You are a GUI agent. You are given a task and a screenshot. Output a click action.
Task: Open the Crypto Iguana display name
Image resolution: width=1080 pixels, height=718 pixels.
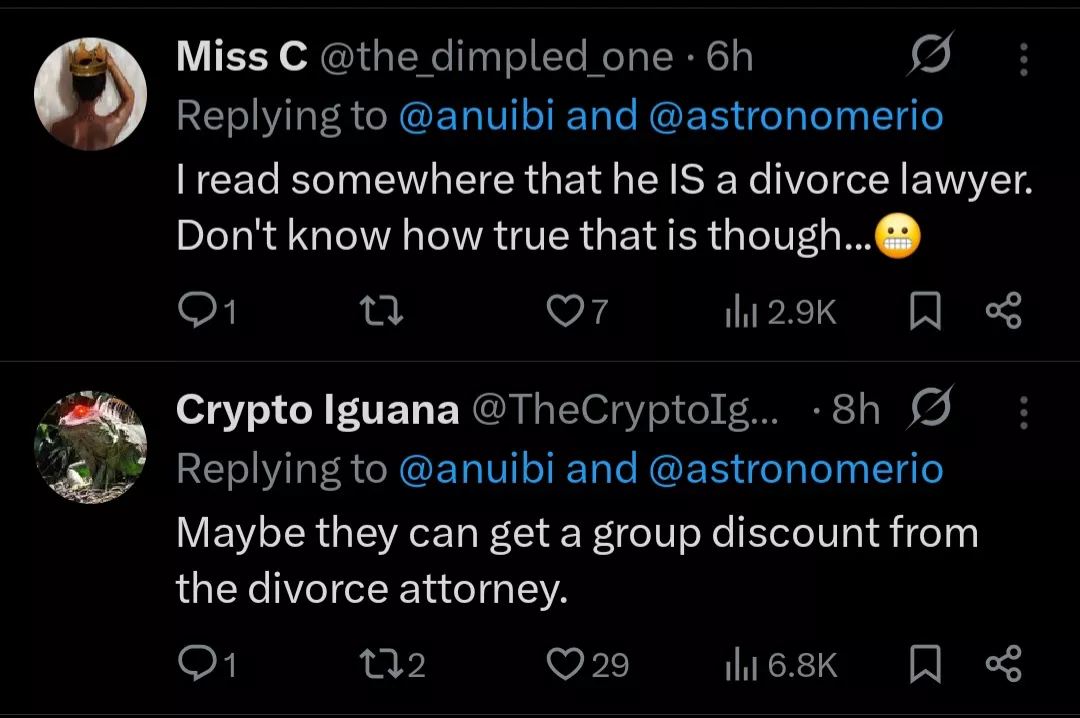click(317, 410)
